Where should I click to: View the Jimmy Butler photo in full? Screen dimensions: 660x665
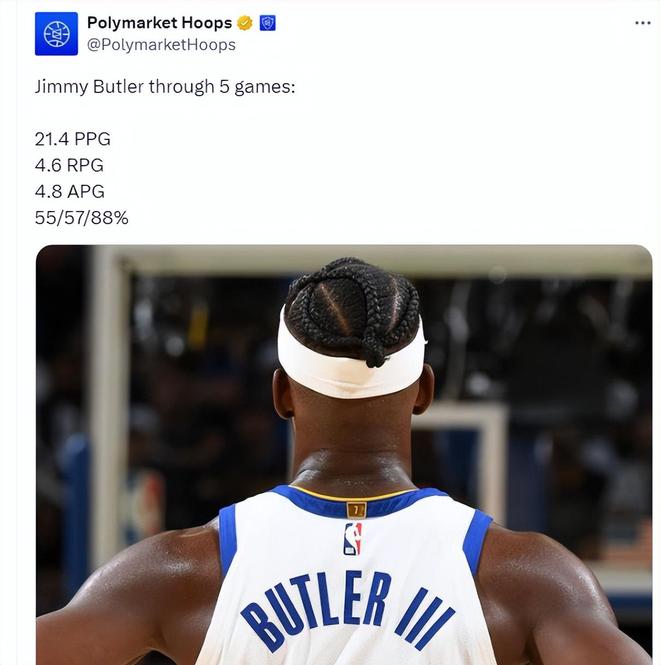[x=344, y=455]
